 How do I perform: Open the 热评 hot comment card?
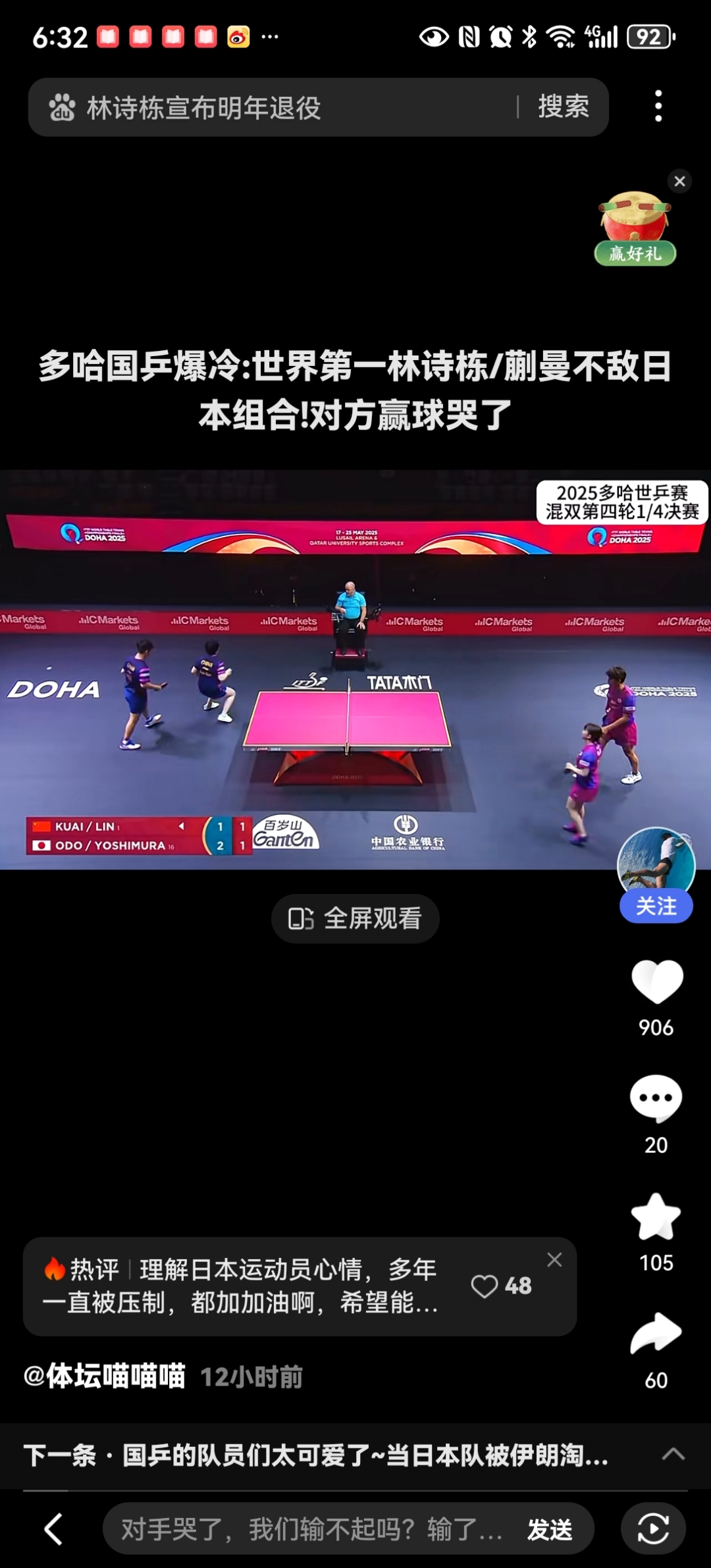(x=250, y=1286)
